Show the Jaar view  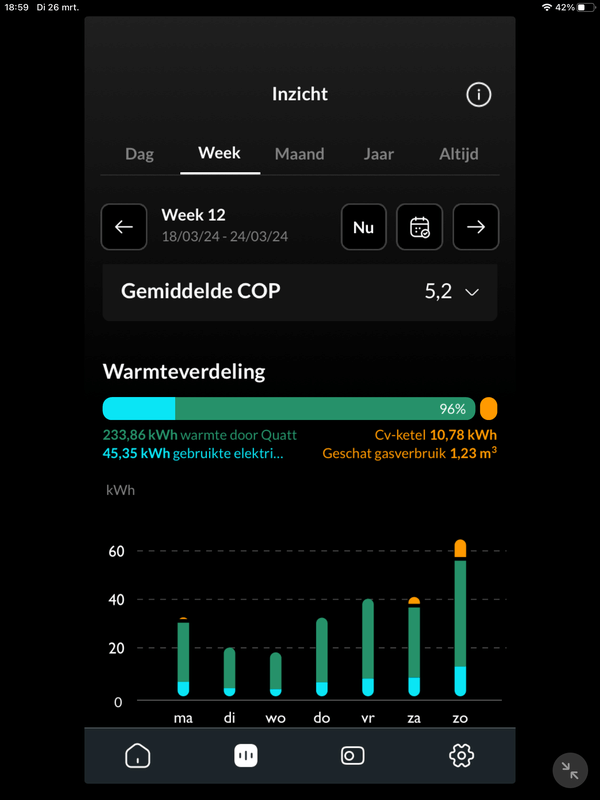[379, 154]
